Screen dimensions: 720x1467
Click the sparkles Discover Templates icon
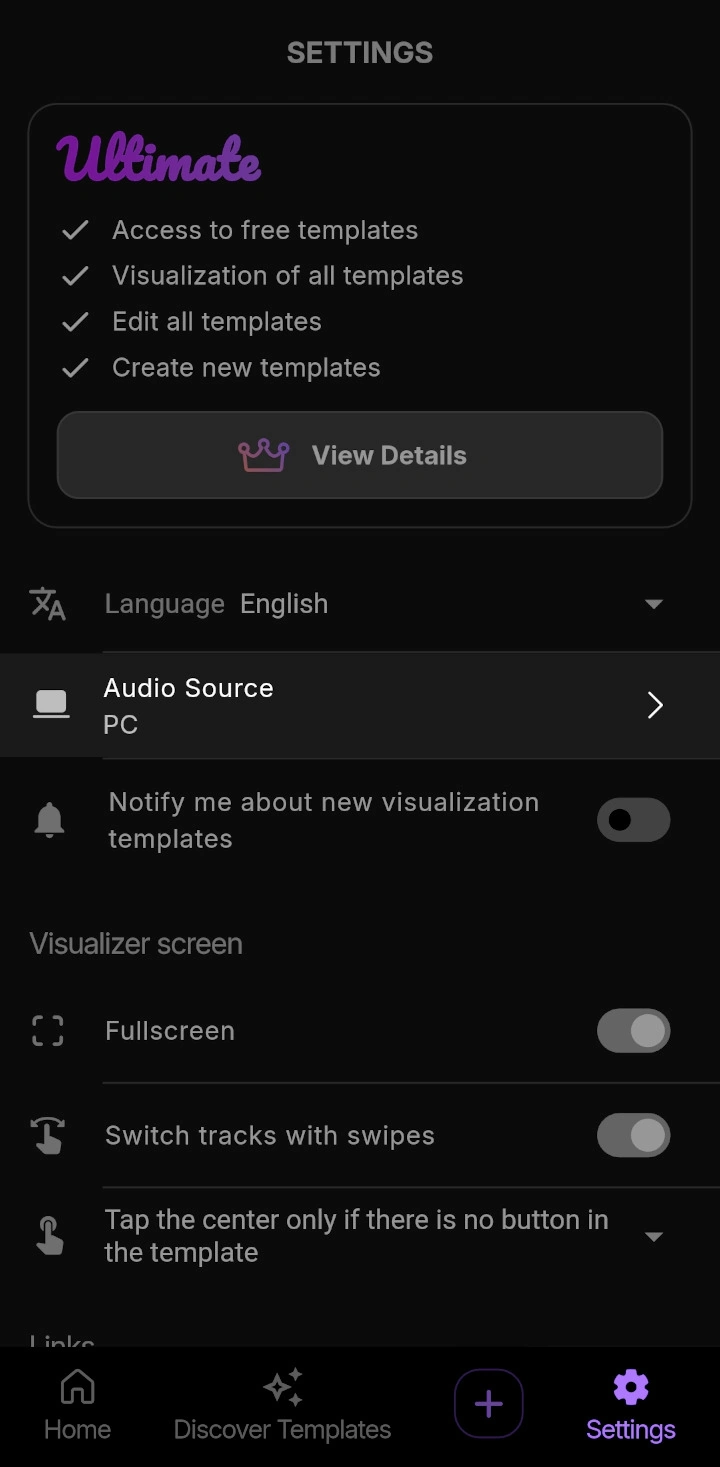282,1387
